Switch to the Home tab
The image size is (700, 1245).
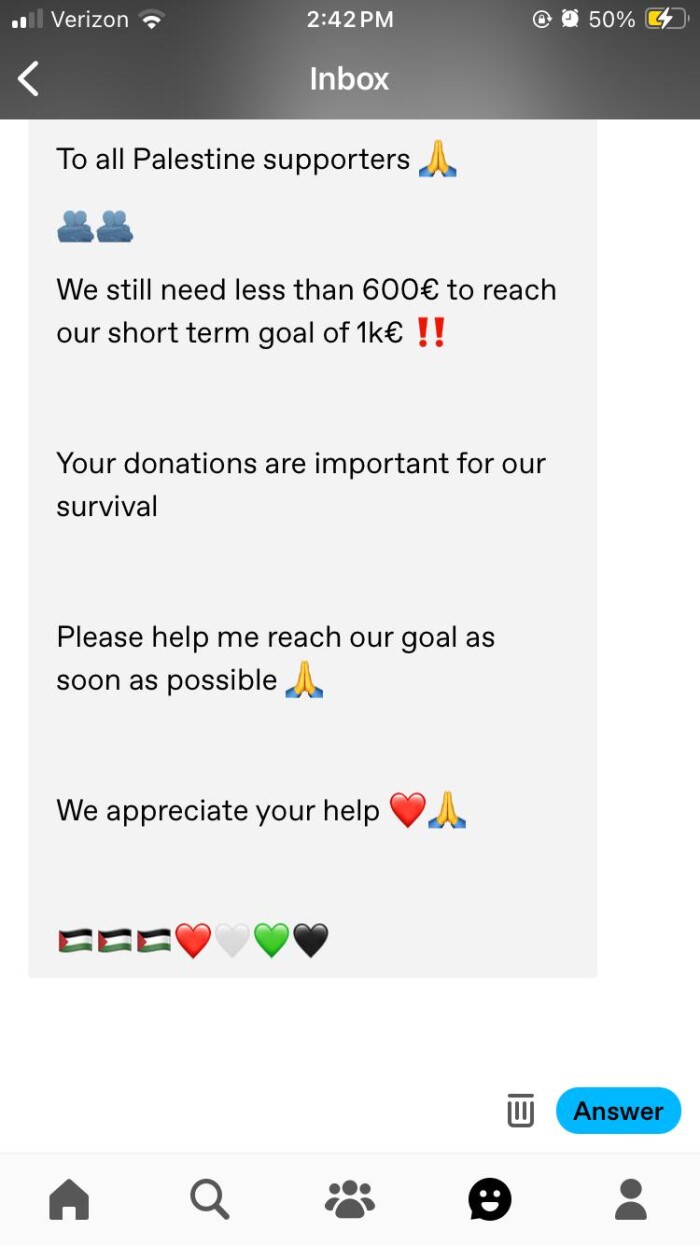69,1199
